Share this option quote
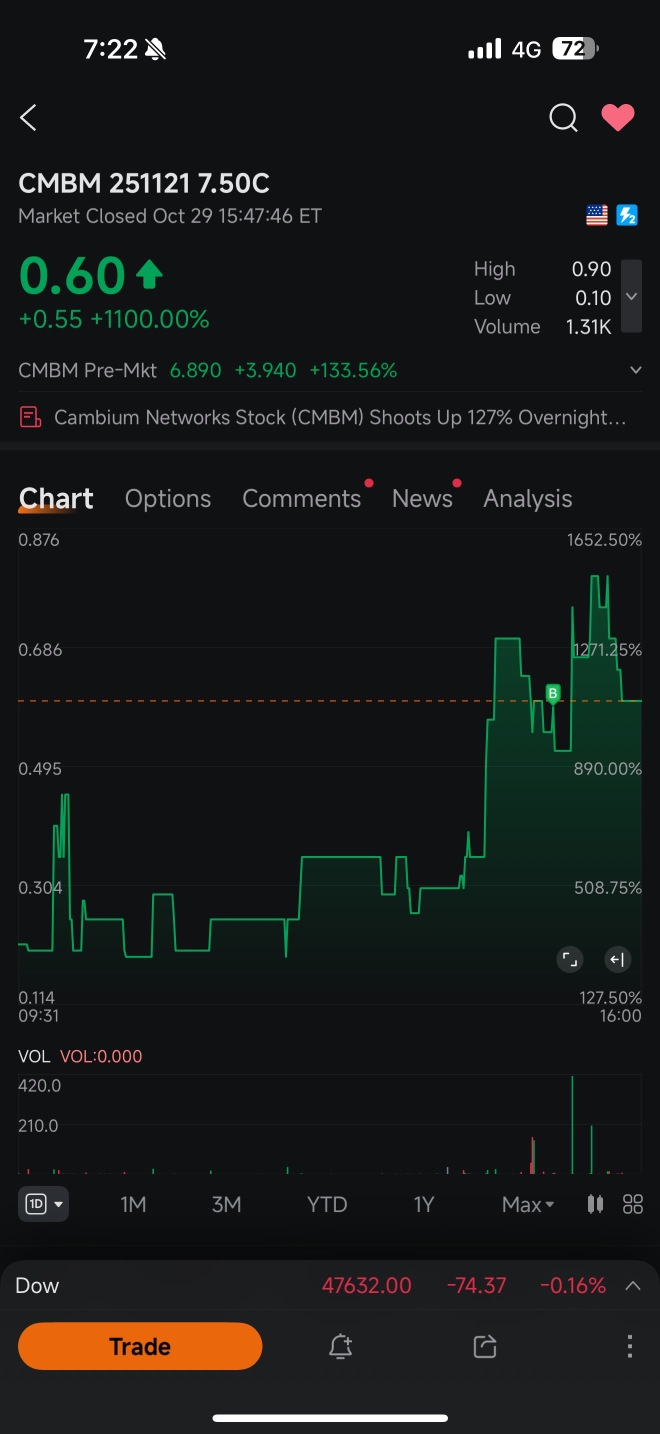This screenshot has width=660, height=1434. click(485, 1346)
